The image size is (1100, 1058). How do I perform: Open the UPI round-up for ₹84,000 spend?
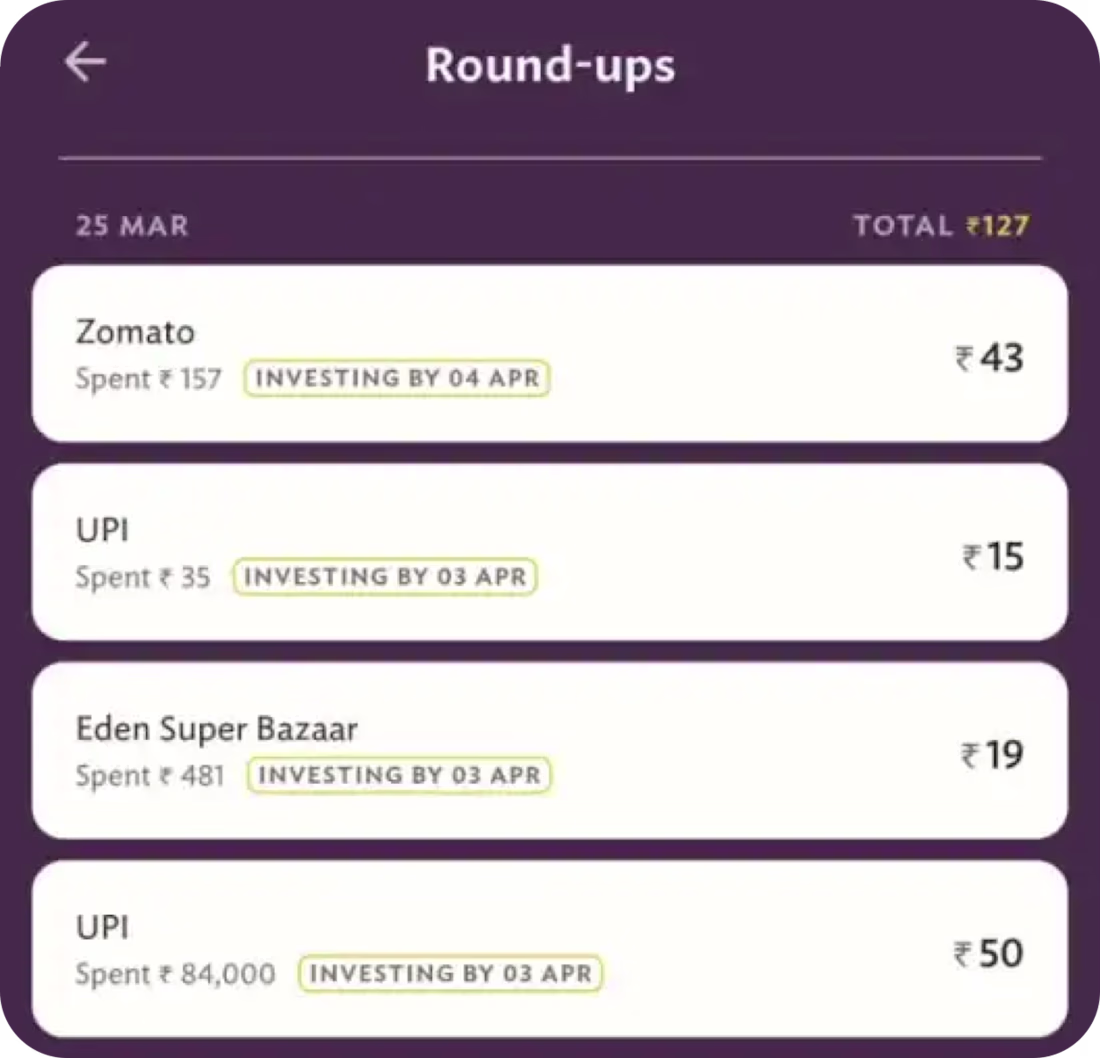pos(549,948)
